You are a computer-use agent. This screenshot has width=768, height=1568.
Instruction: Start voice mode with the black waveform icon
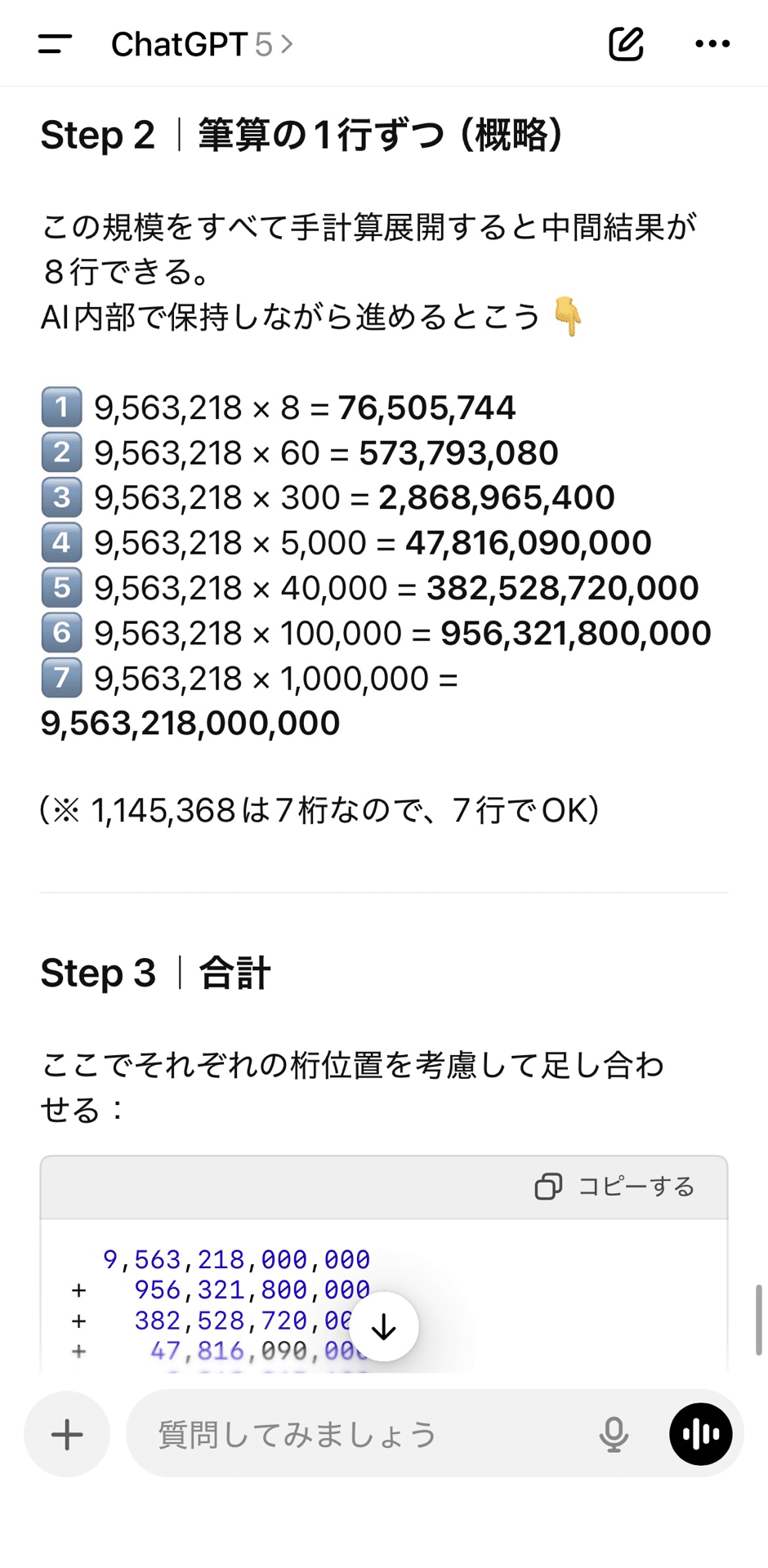point(699,1433)
